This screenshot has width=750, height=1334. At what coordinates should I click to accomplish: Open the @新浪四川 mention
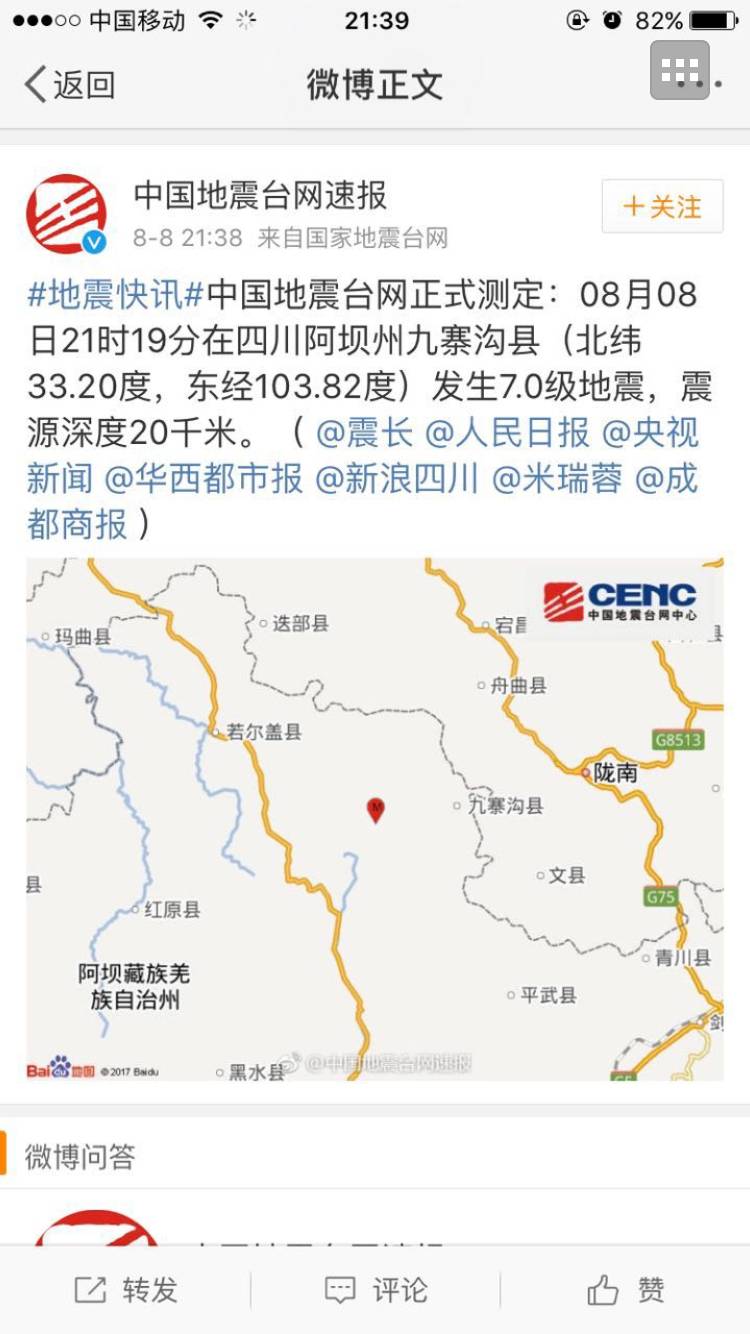[398, 478]
